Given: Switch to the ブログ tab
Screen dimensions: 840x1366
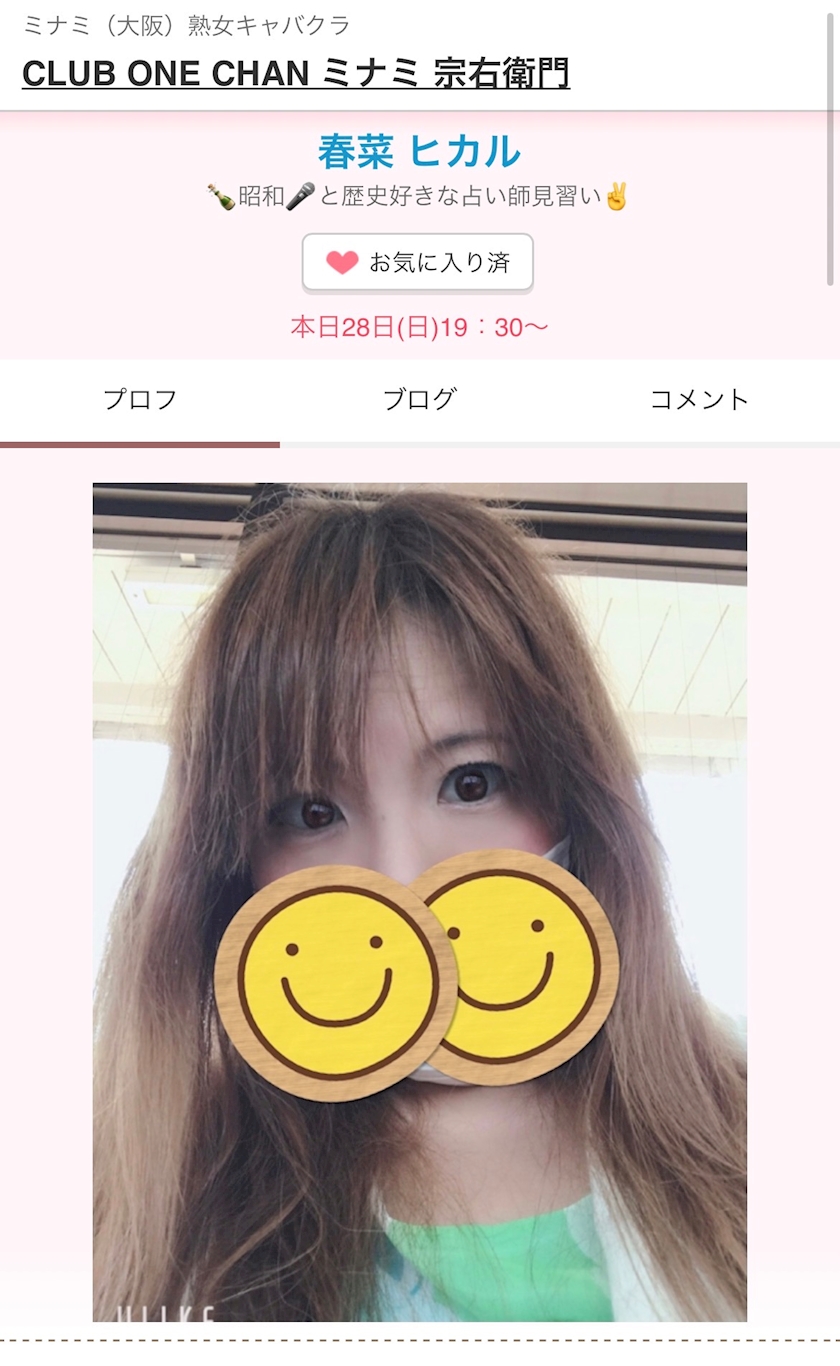Looking at the screenshot, I should click(x=420, y=400).
